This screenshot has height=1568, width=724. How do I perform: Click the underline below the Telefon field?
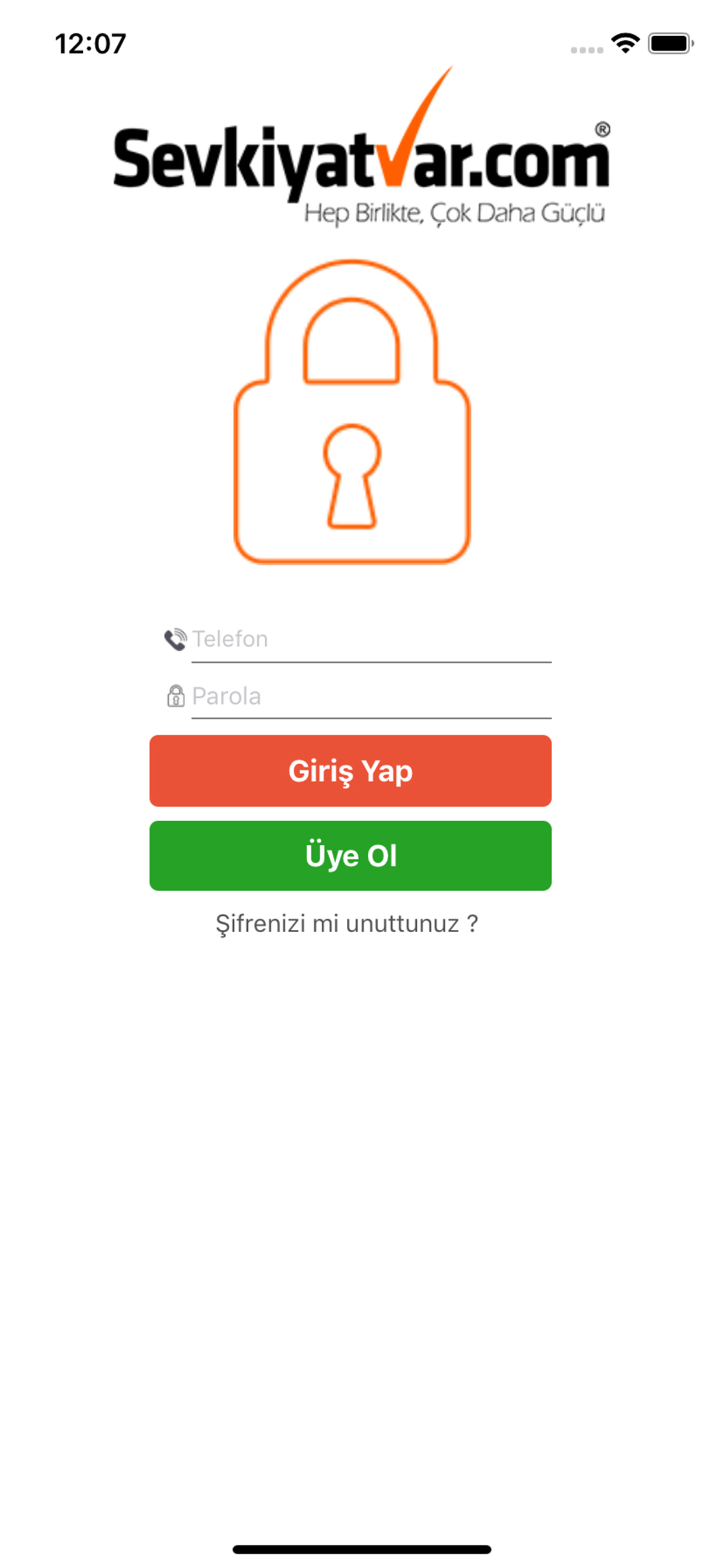371,663
